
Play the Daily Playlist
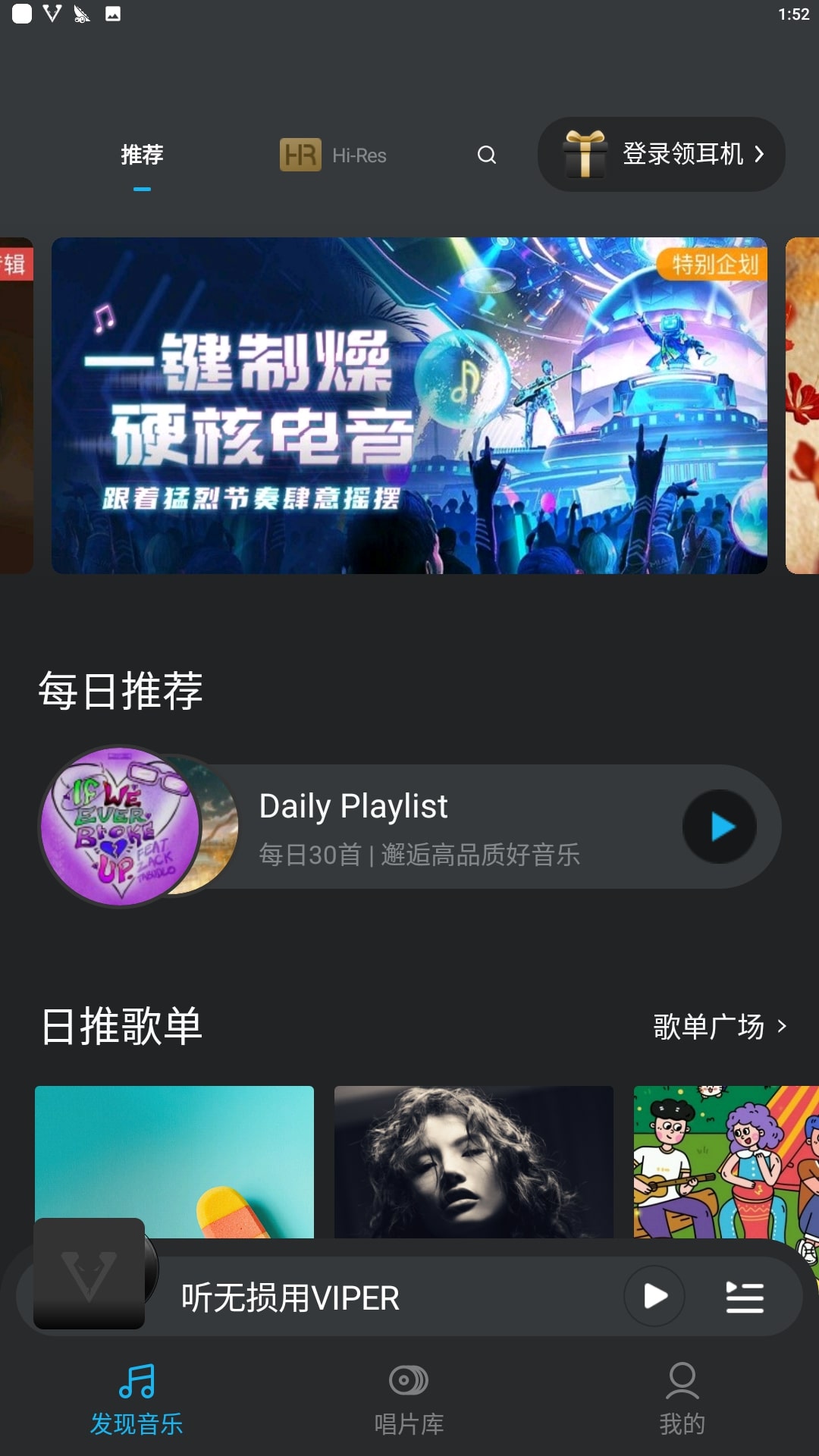[720, 827]
